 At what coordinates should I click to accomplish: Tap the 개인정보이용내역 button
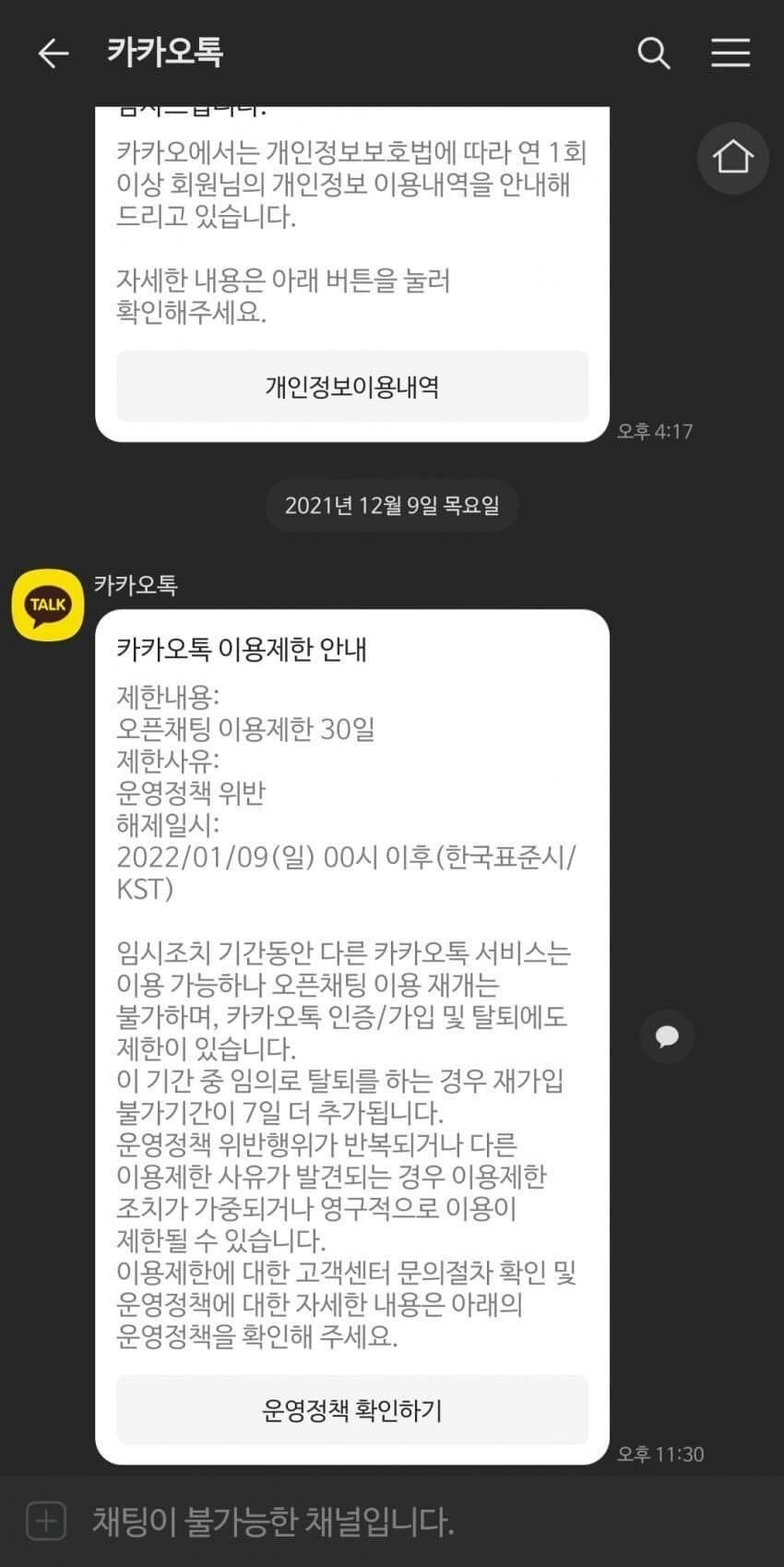pos(352,387)
